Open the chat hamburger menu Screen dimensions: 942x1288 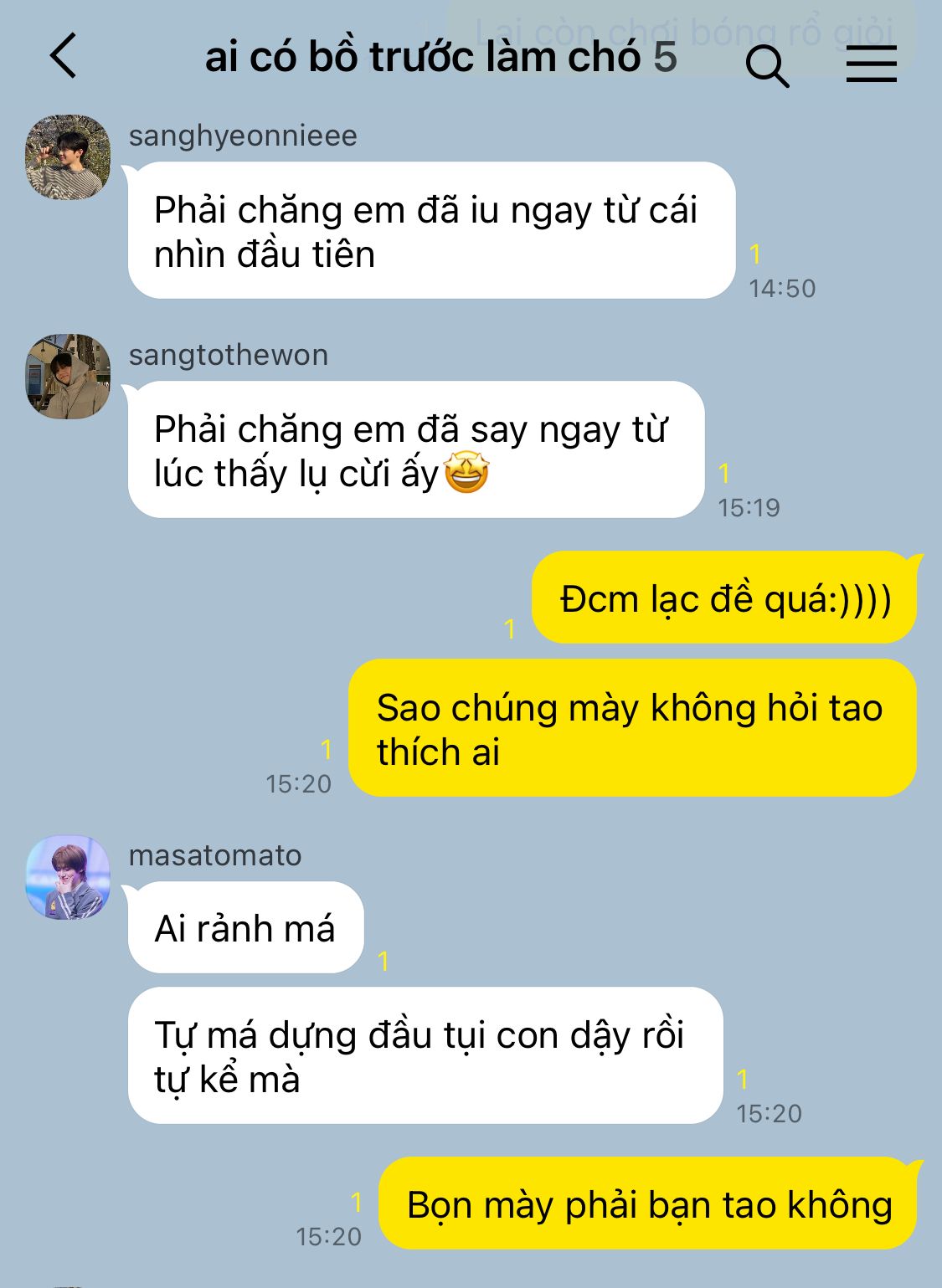[871, 64]
